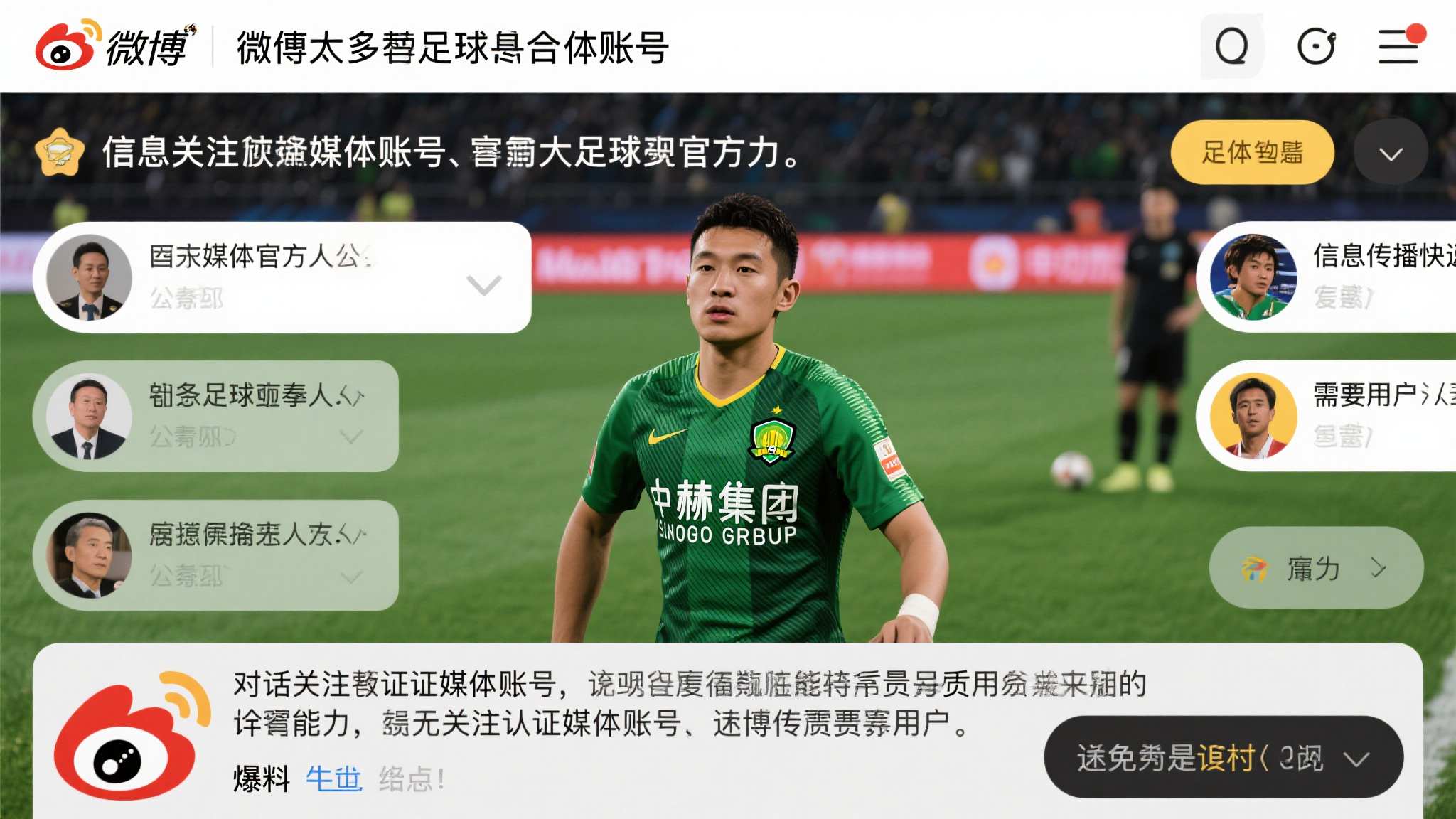Expand the round chevron beside the yellow button
1456x819 pixels.
[x=1390, y=153]
